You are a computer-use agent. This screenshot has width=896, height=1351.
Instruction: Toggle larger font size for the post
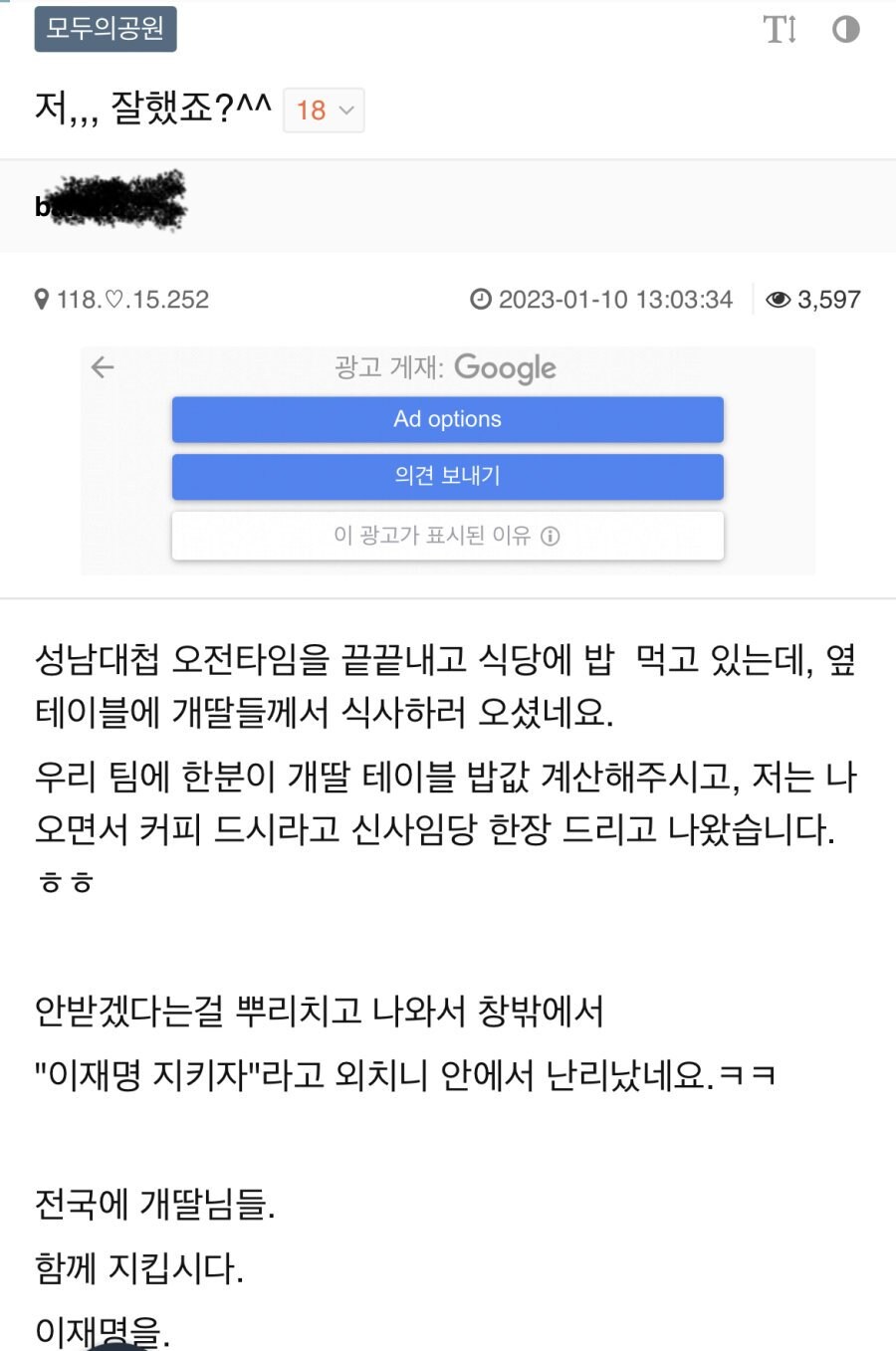(781, 30)
